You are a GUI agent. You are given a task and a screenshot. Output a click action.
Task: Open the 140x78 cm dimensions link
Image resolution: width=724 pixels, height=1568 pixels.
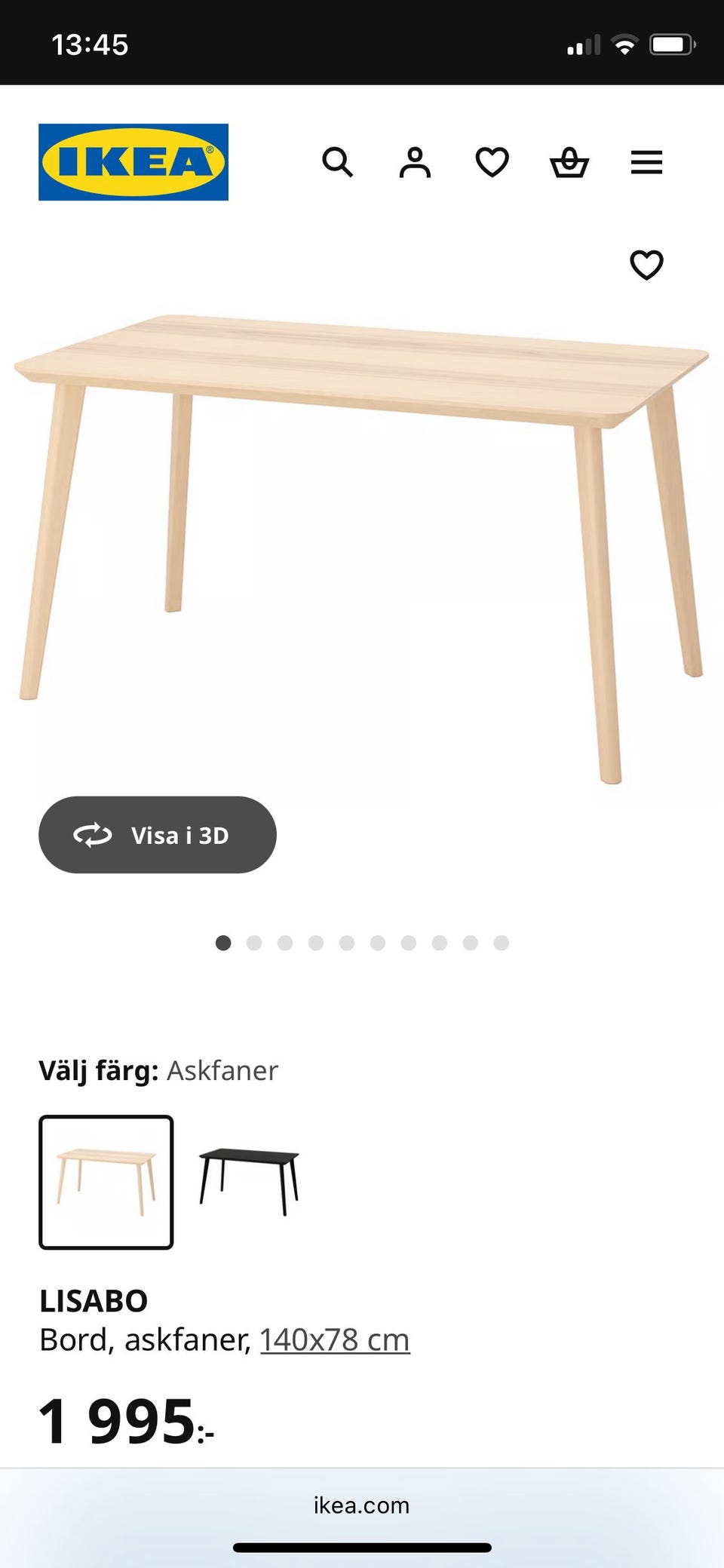click(334, 1339)
